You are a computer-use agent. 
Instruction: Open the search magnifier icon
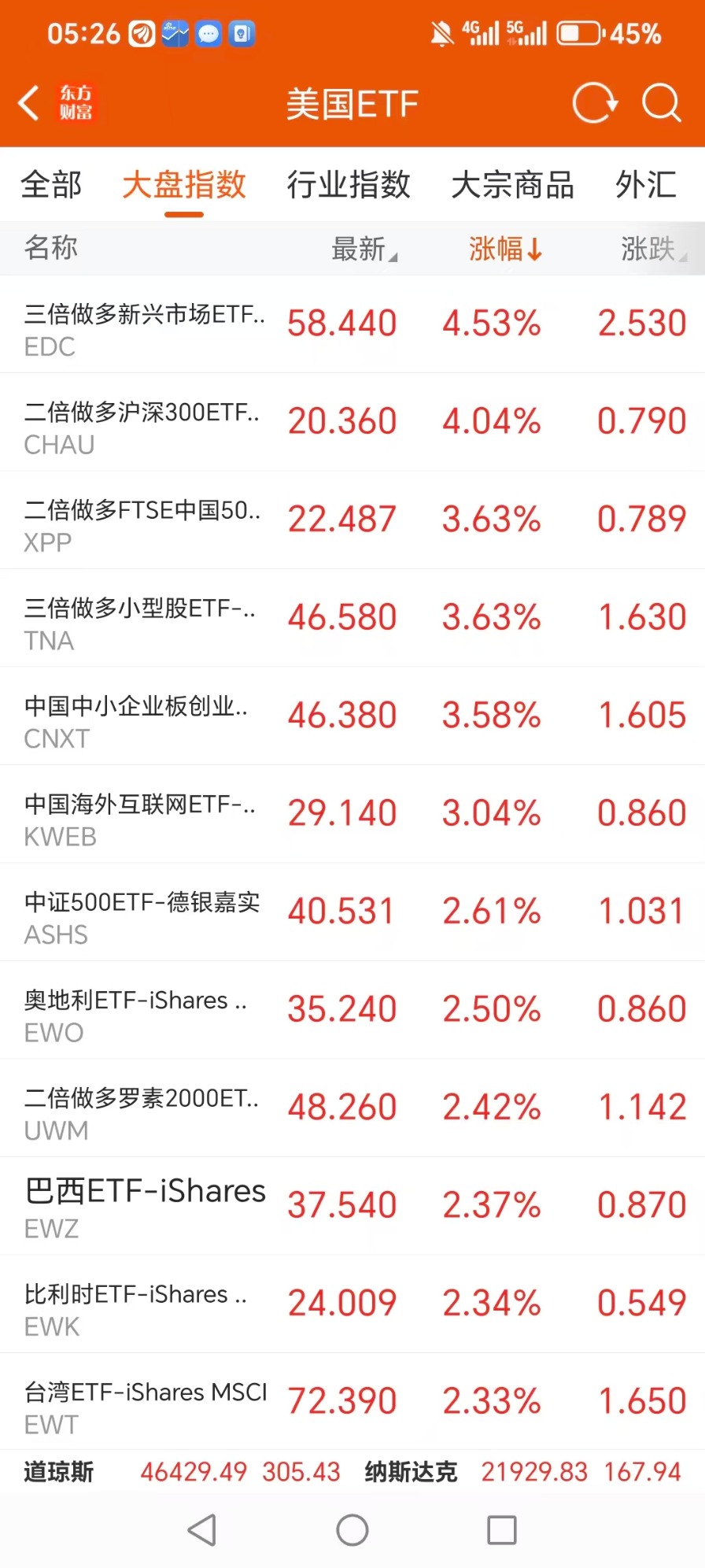660,103
